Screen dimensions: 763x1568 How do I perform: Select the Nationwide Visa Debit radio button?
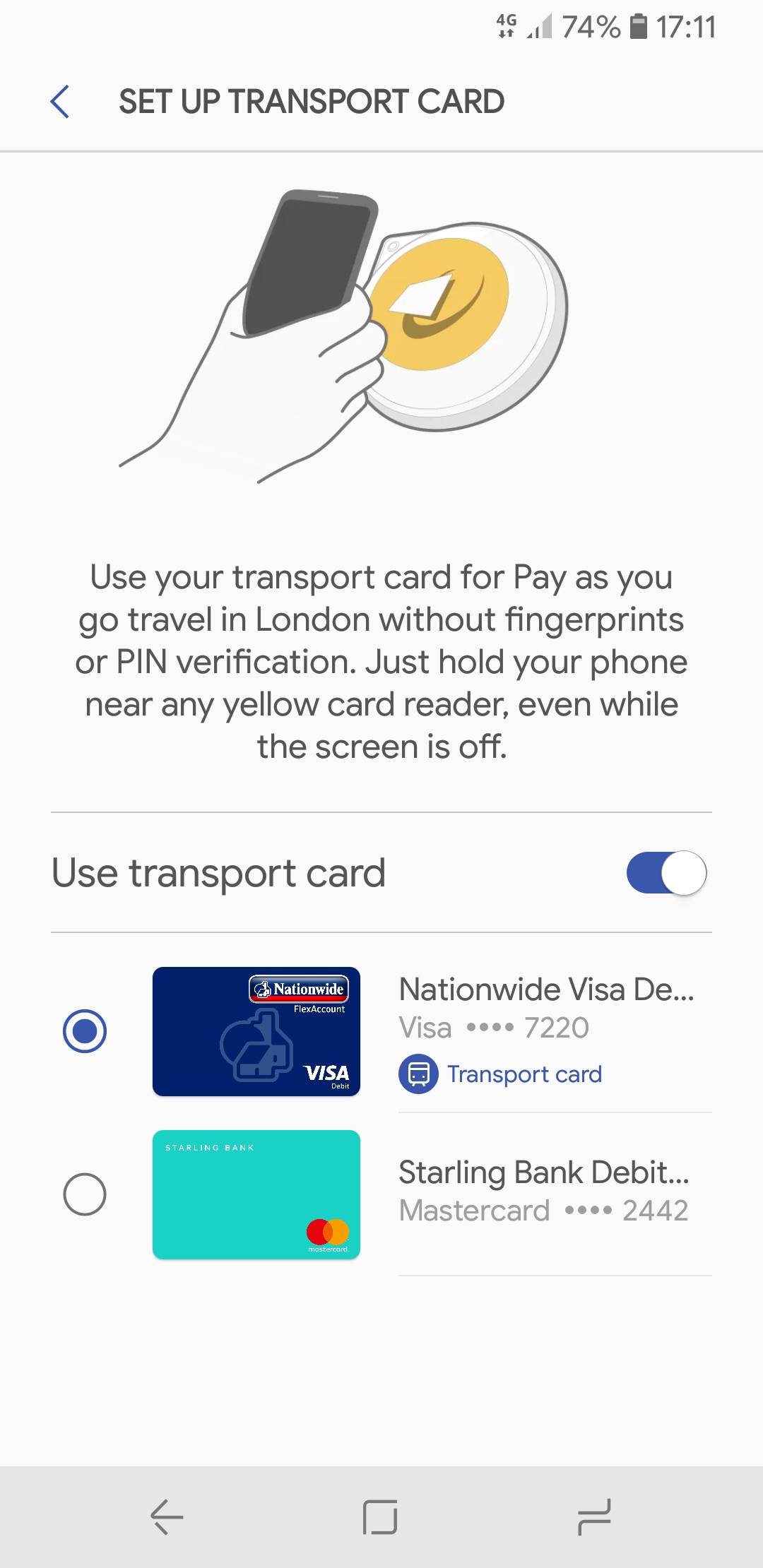(85, 1031)
